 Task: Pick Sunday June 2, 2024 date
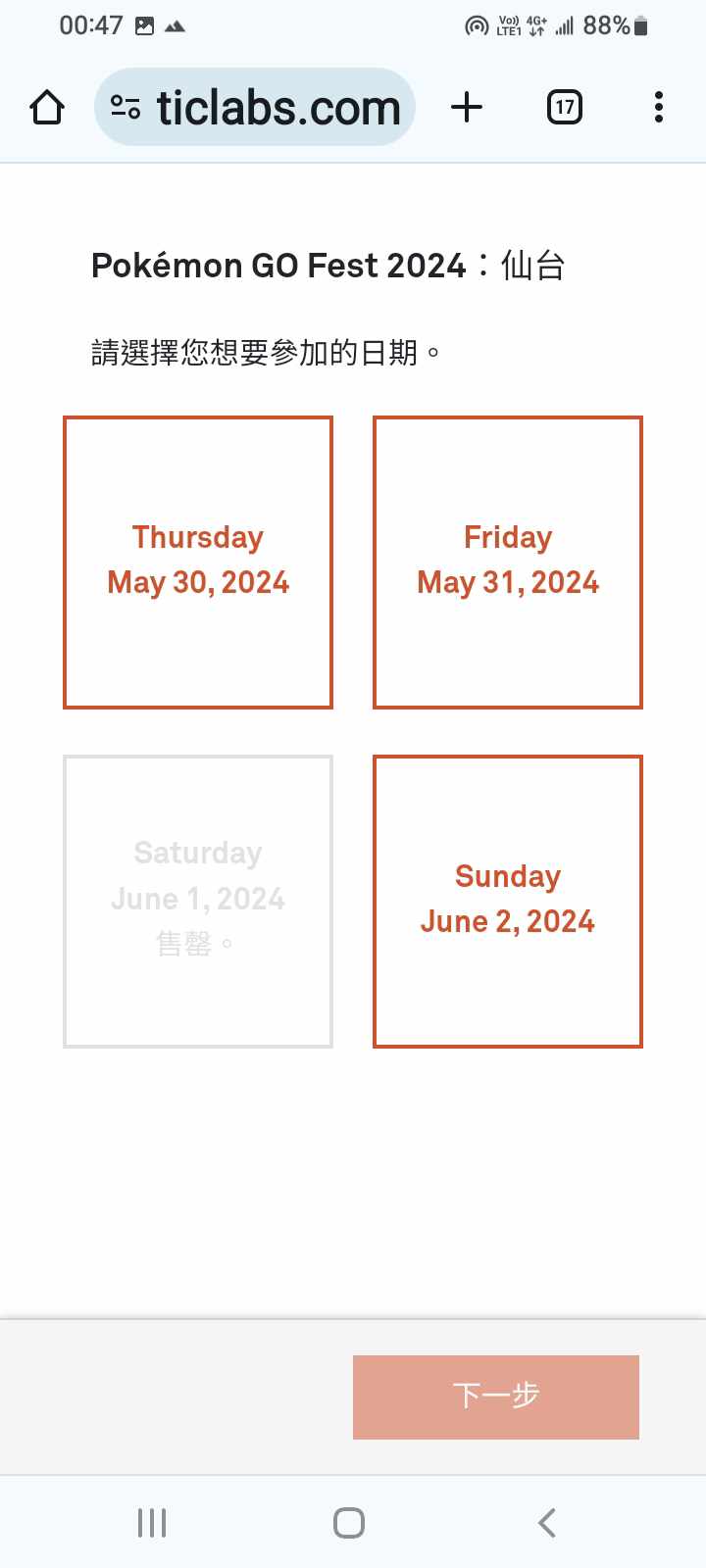508,901
